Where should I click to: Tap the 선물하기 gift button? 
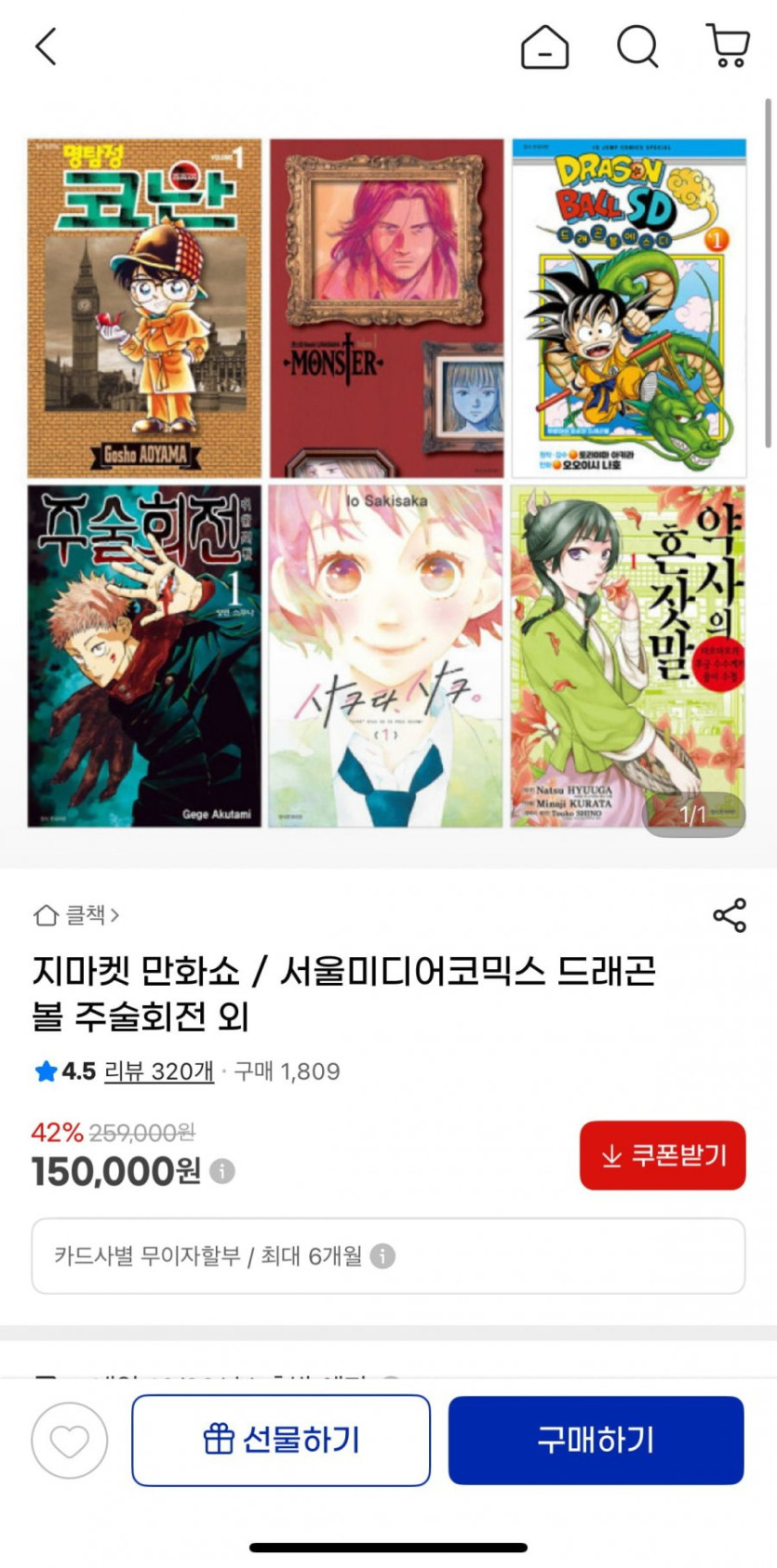click(281, 1440)
